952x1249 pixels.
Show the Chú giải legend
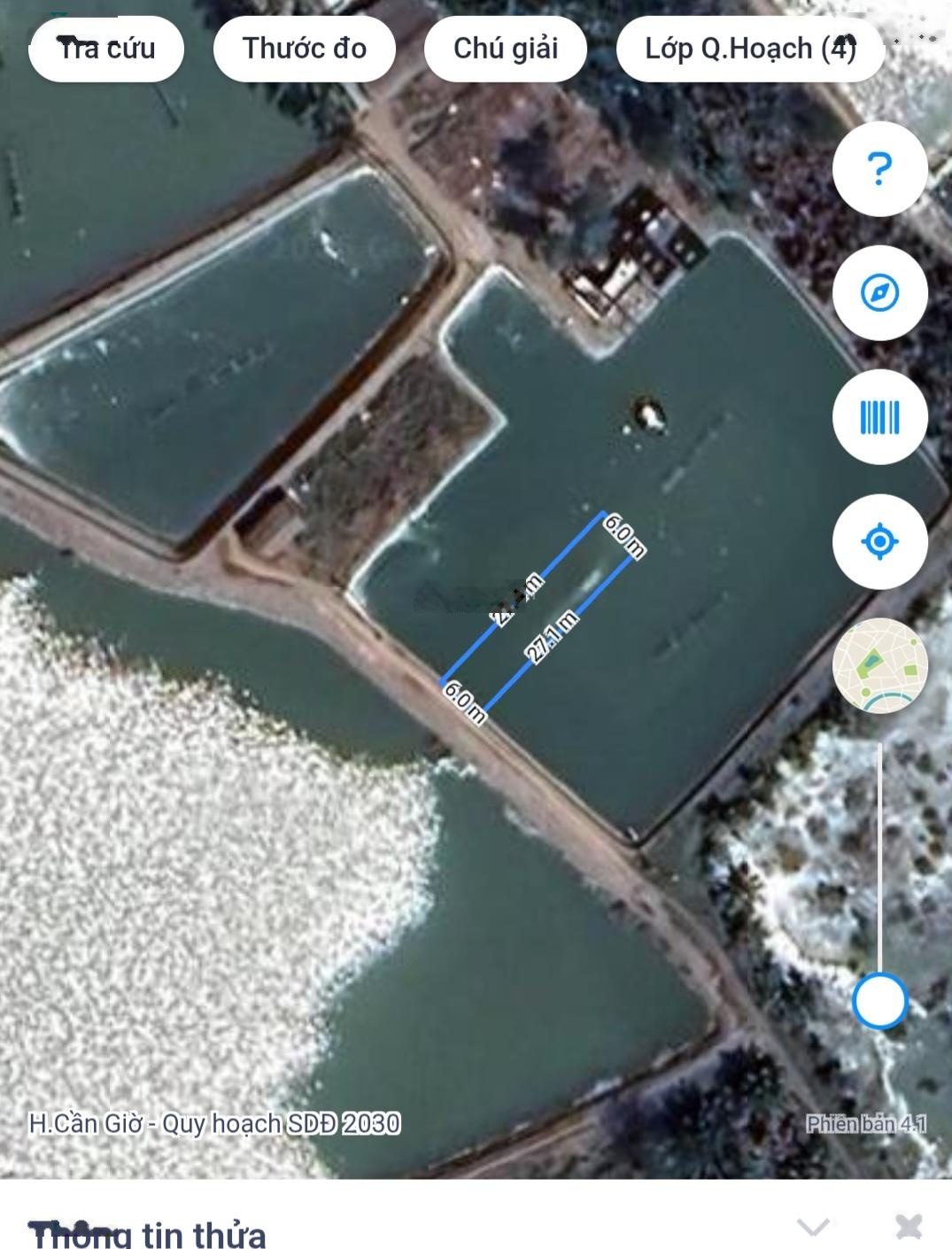(x=506, y=49)
